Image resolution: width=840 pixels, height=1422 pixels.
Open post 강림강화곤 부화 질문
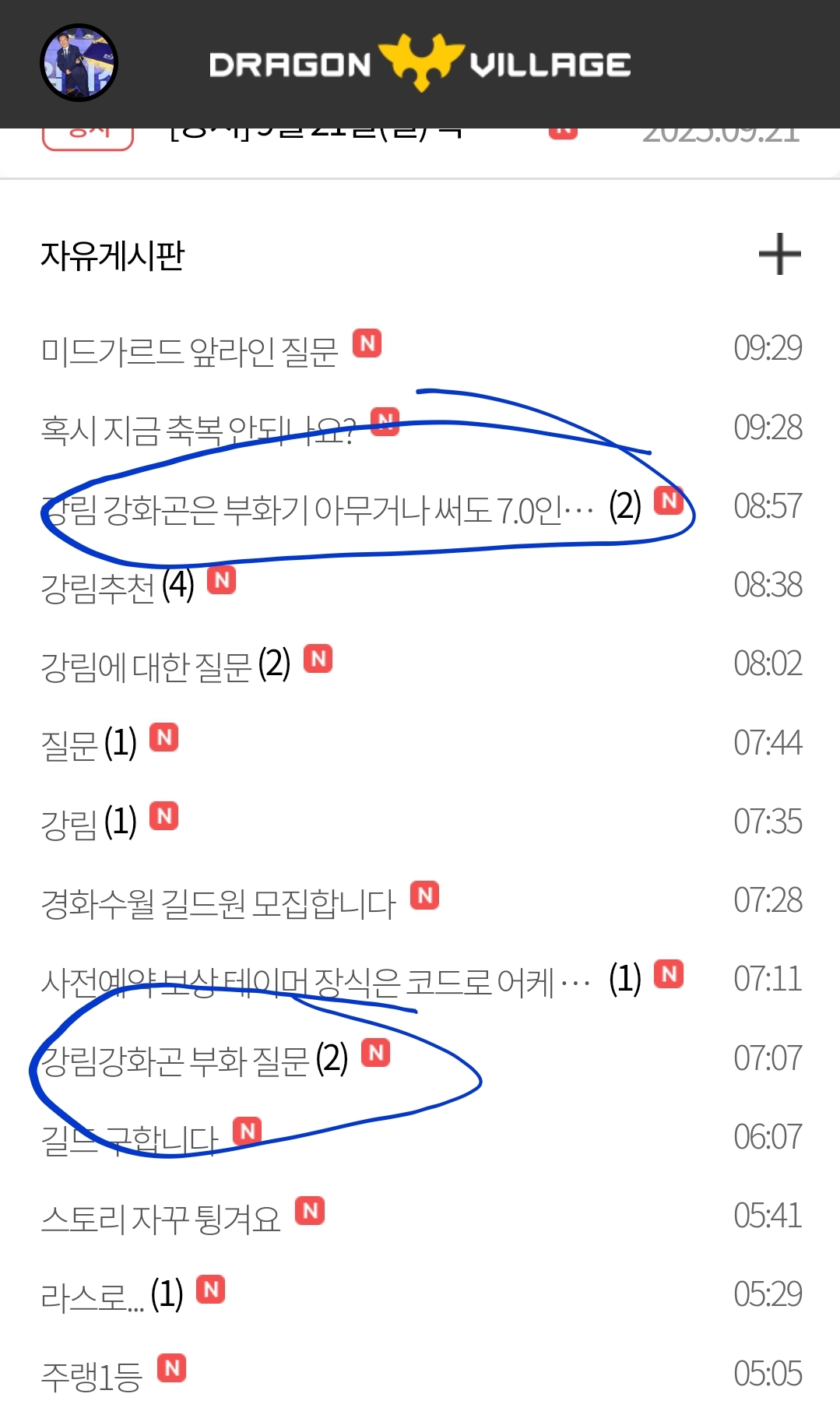[175, 1060]
